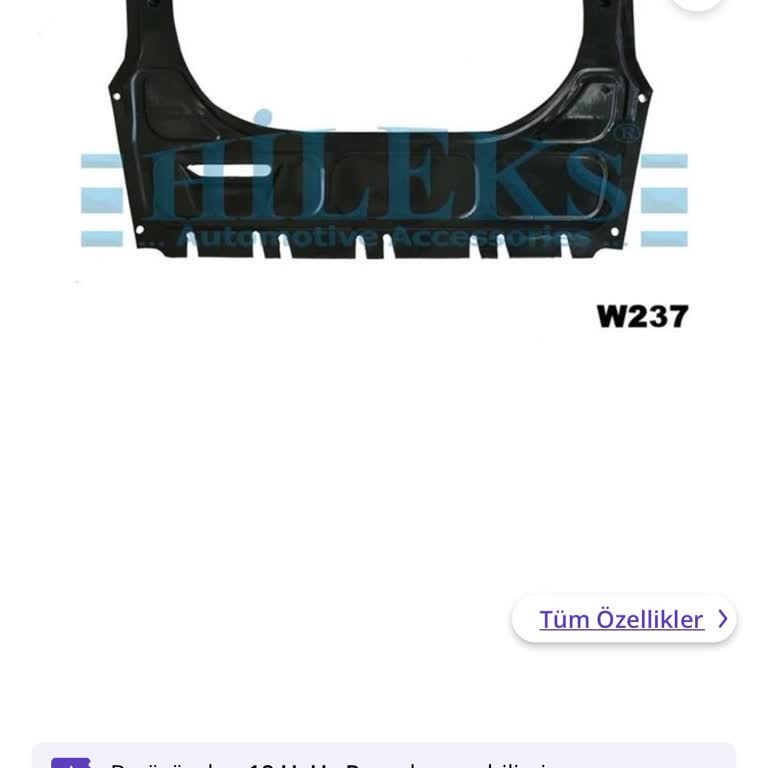Image resolution: width=768 pixels, height=768 pixels.
Task: Open the W237 product photo
Action: (x=384, y=160)
